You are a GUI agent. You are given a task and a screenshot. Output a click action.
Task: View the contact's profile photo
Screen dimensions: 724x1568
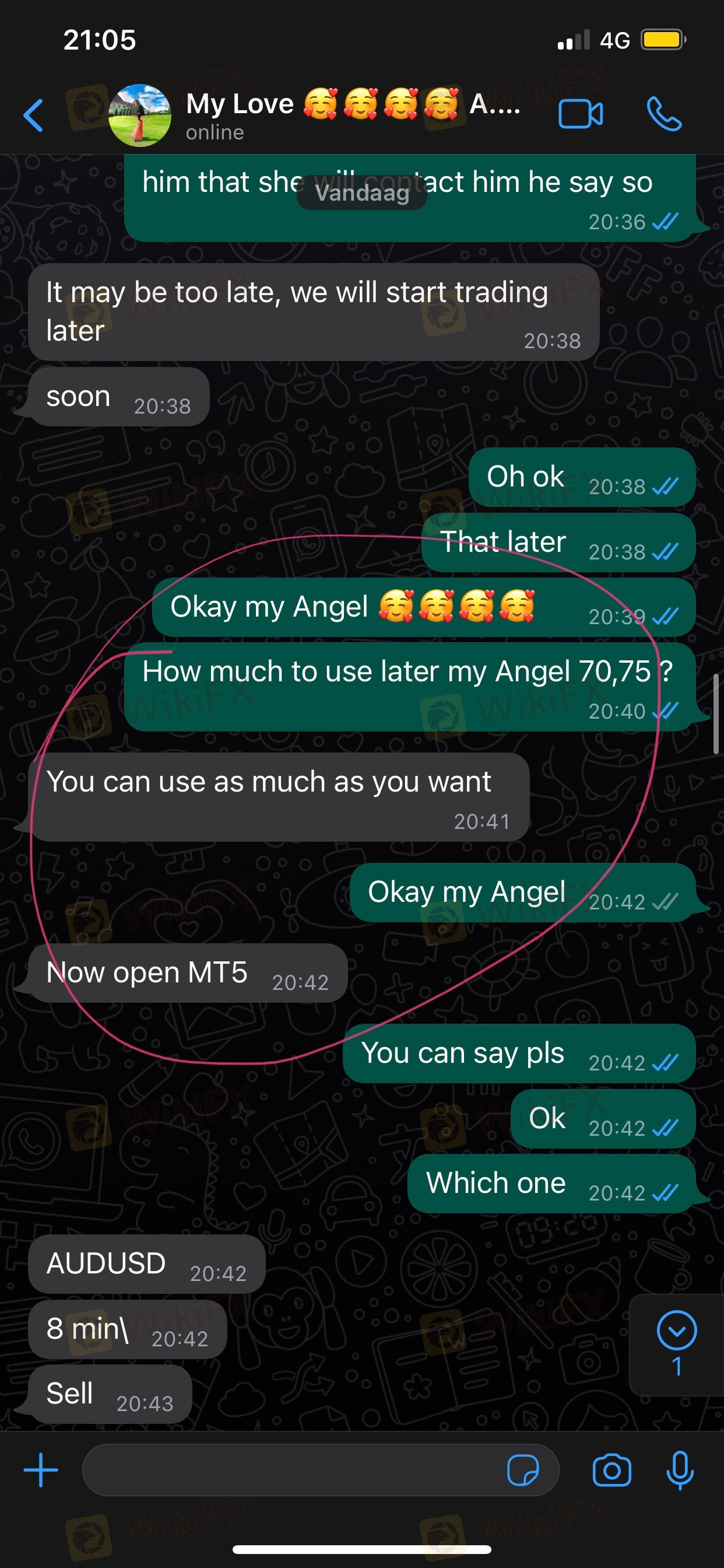[x=139, y=115]
